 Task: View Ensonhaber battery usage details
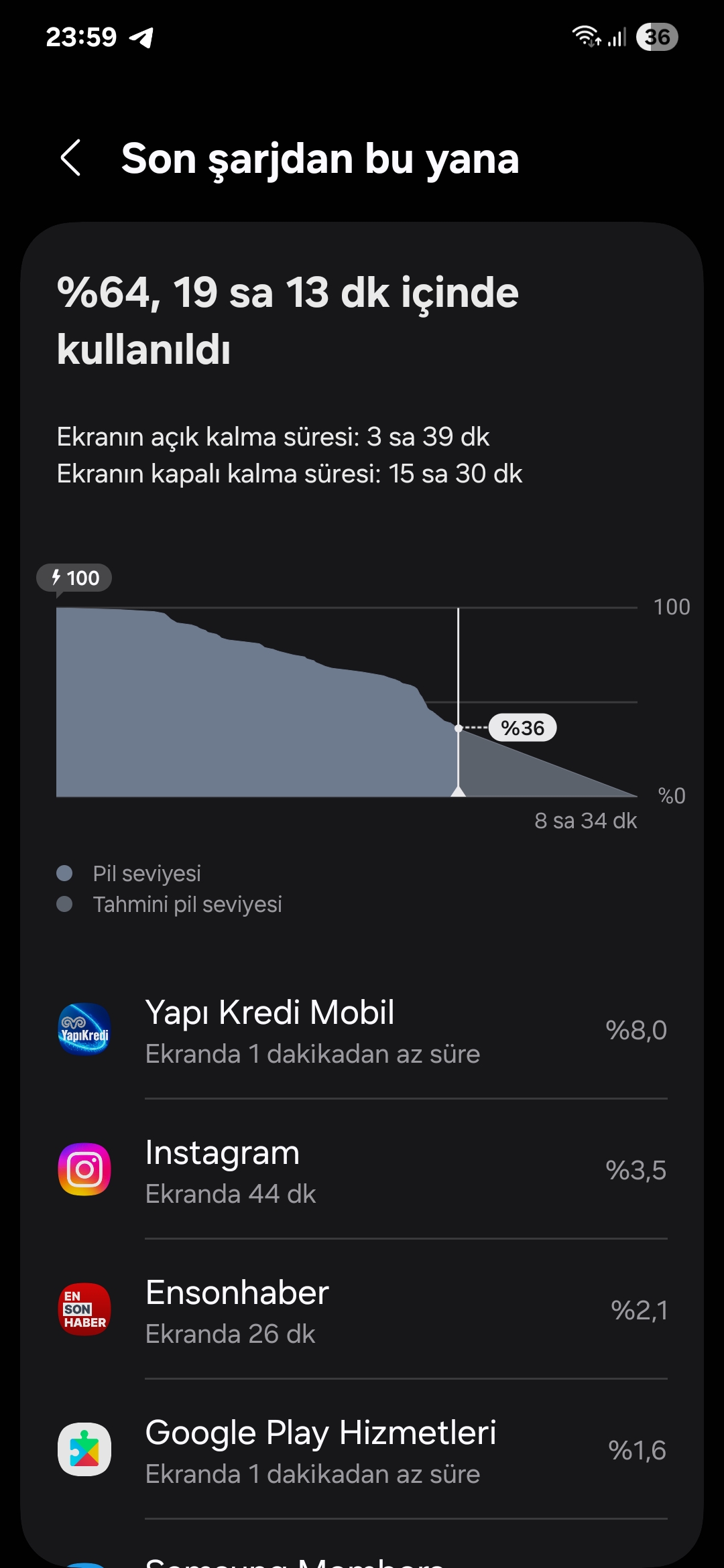tap(362, 1309)
